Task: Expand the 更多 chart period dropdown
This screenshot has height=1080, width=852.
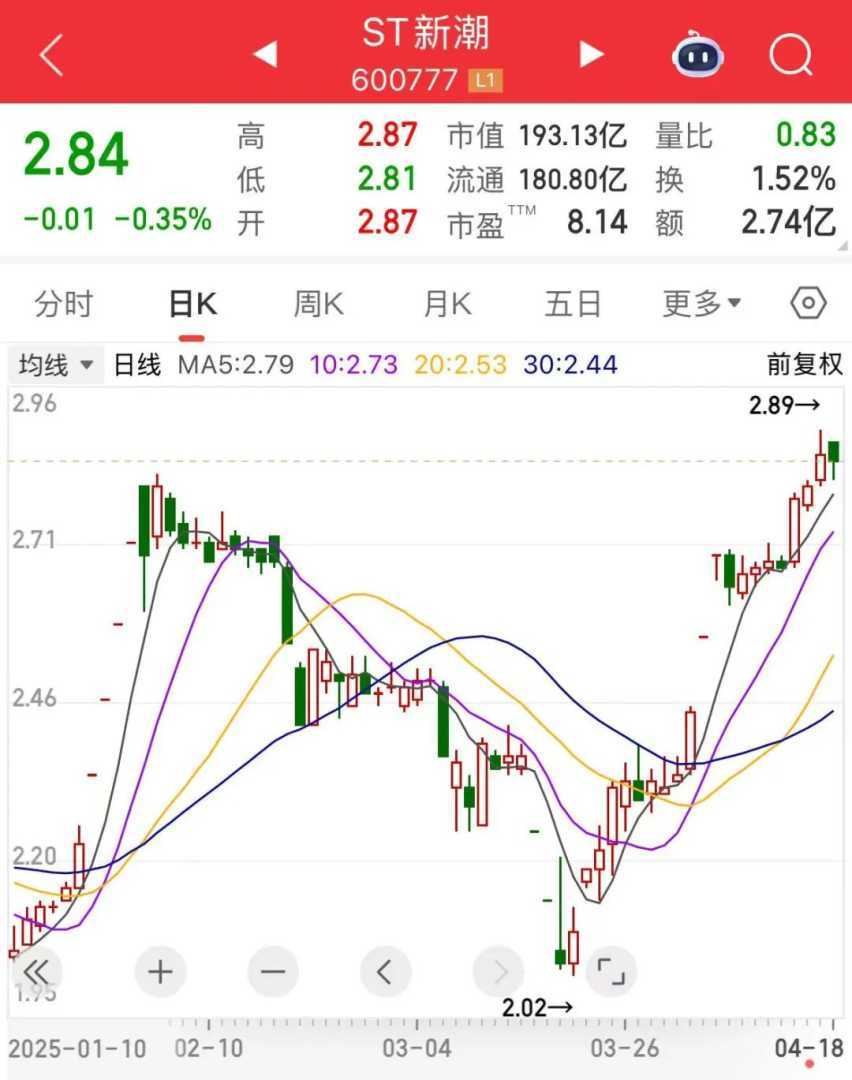Action: pos(702,303)
